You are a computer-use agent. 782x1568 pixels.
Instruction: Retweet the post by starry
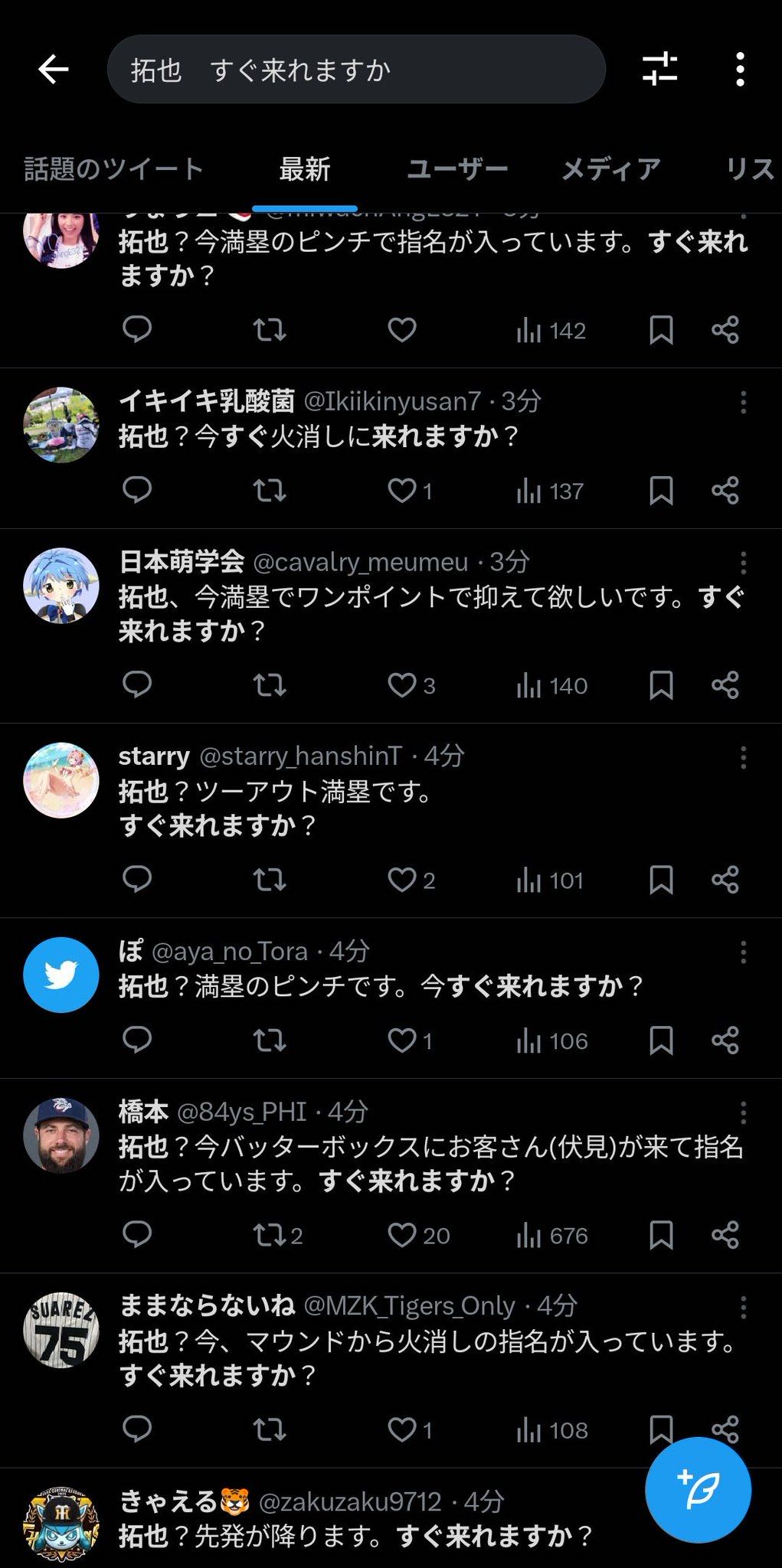tap(270, 880)
